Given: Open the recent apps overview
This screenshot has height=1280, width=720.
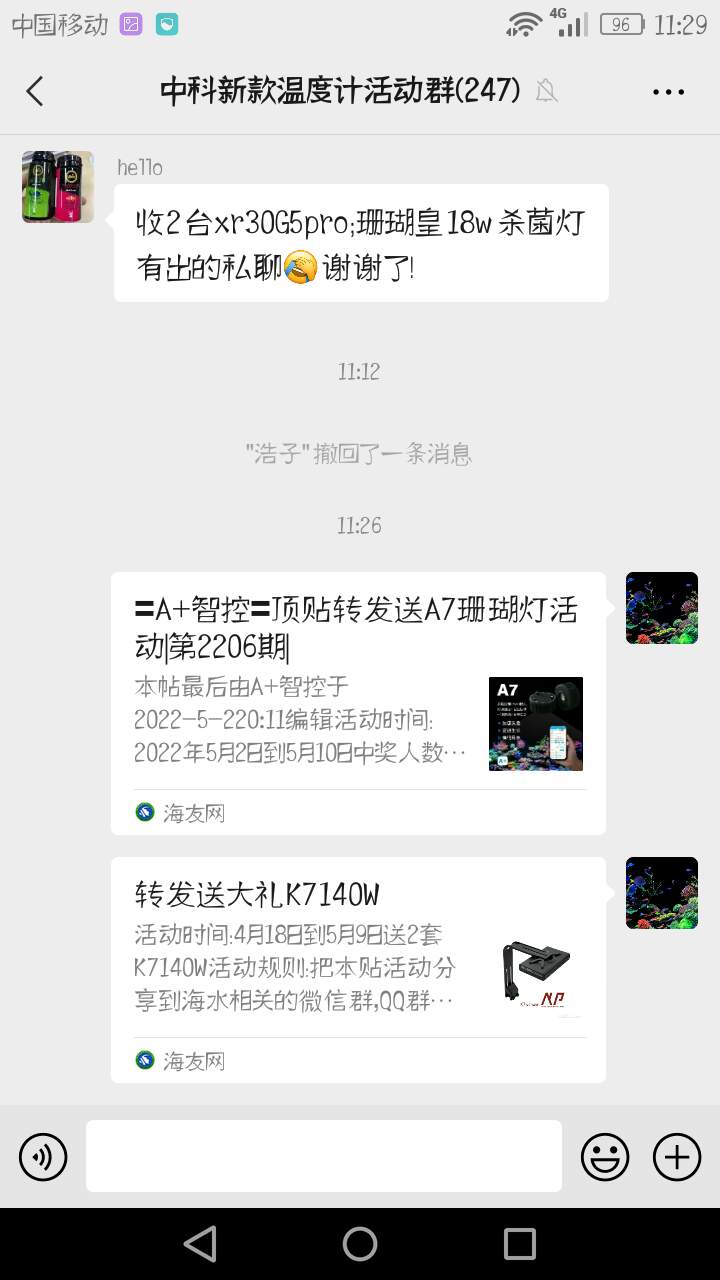Looking at the screenshot, I should pyautogui.click(x=520, y=1244).
